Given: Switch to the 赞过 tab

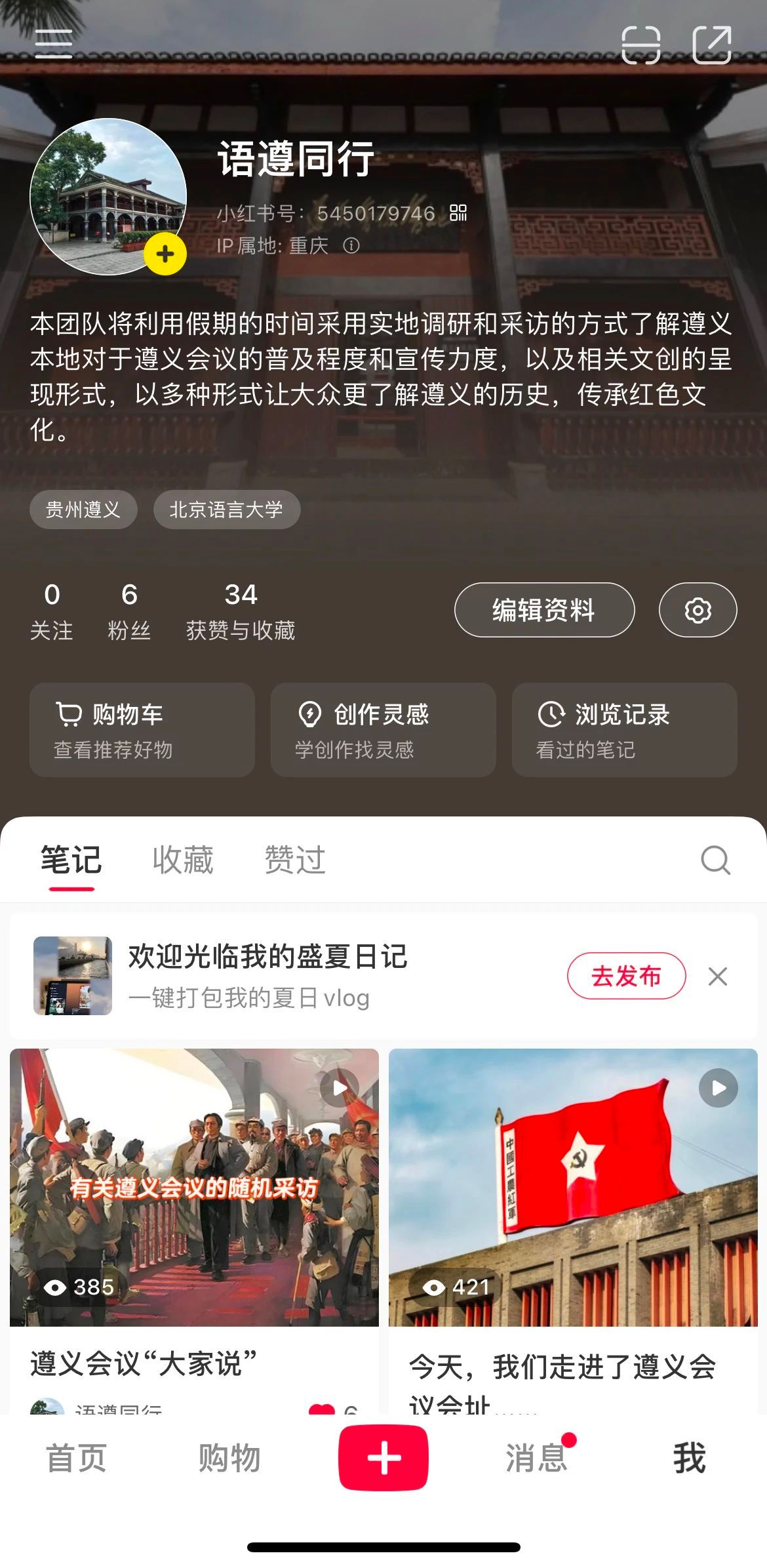Looking at the screenshot, I should 295,859.
